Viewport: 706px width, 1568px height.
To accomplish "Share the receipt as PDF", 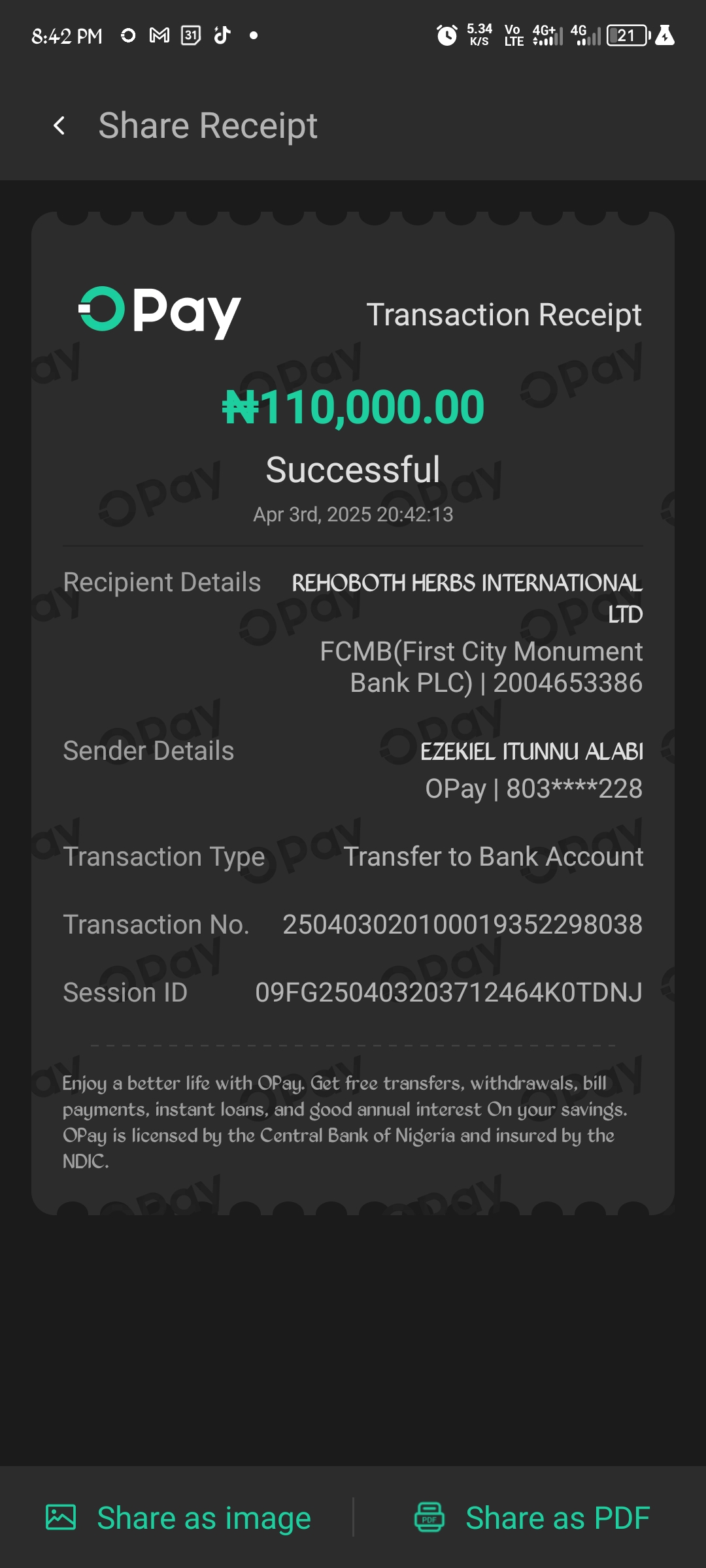I will pos(531,1517).
